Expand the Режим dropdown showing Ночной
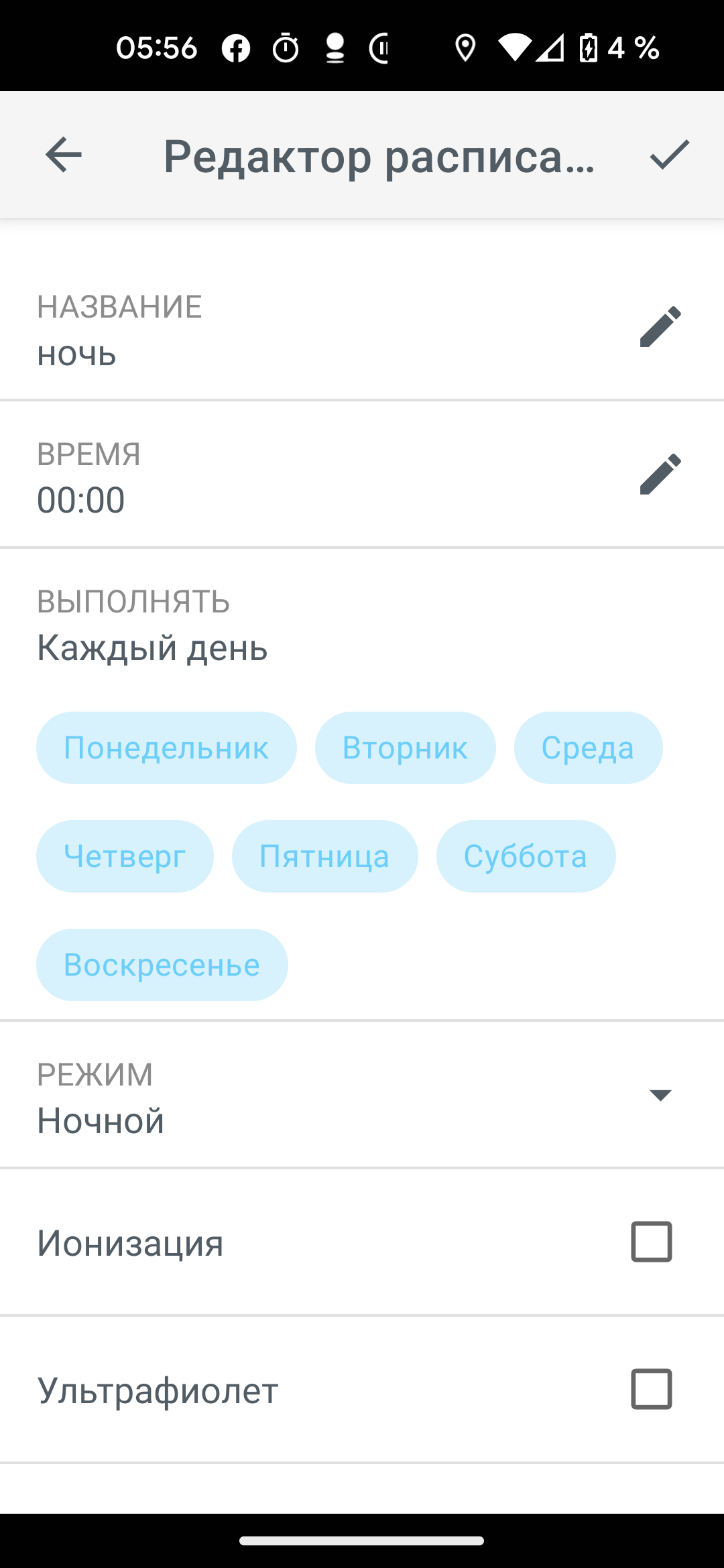 point(660,1095)
